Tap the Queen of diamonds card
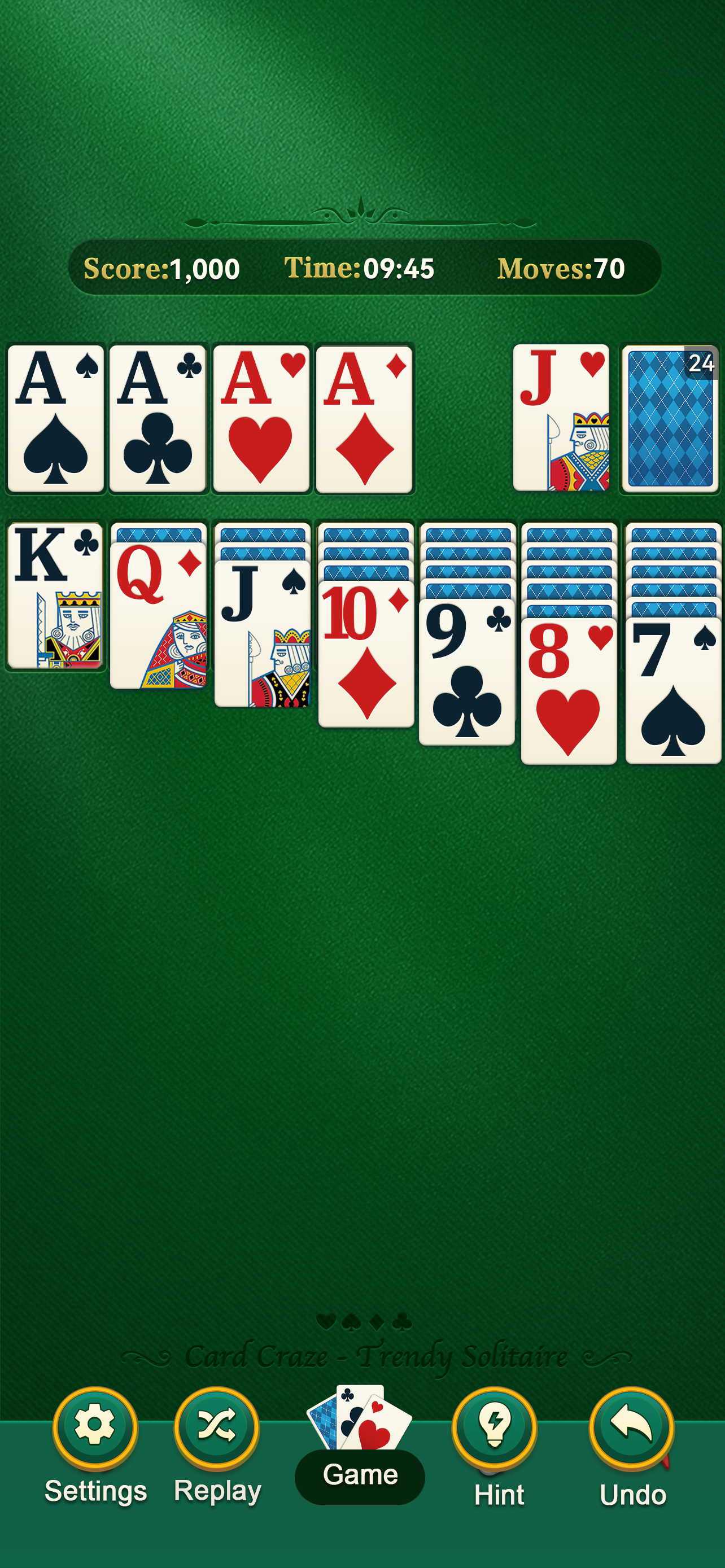The image size is (725, 1568). pos(158,616)
